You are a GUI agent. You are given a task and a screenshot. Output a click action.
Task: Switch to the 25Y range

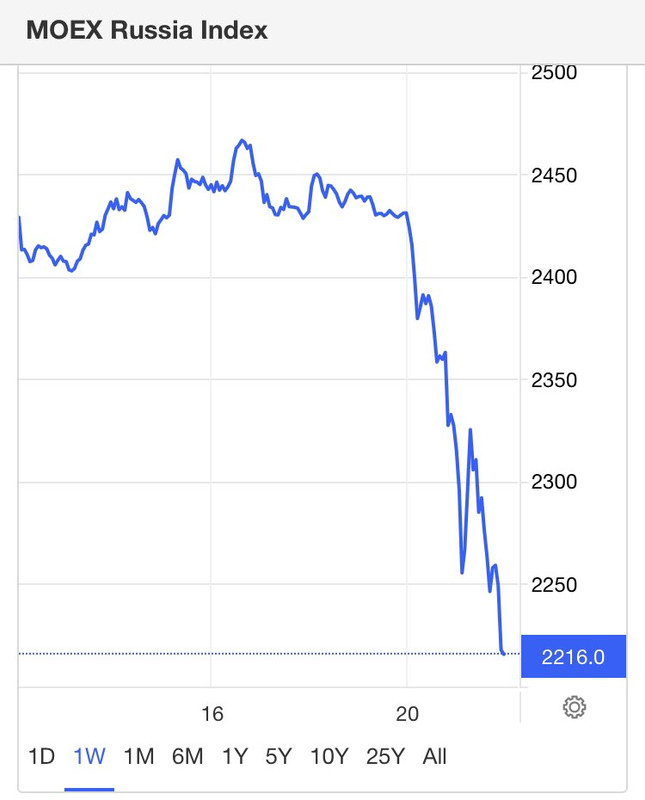[384, 756]
